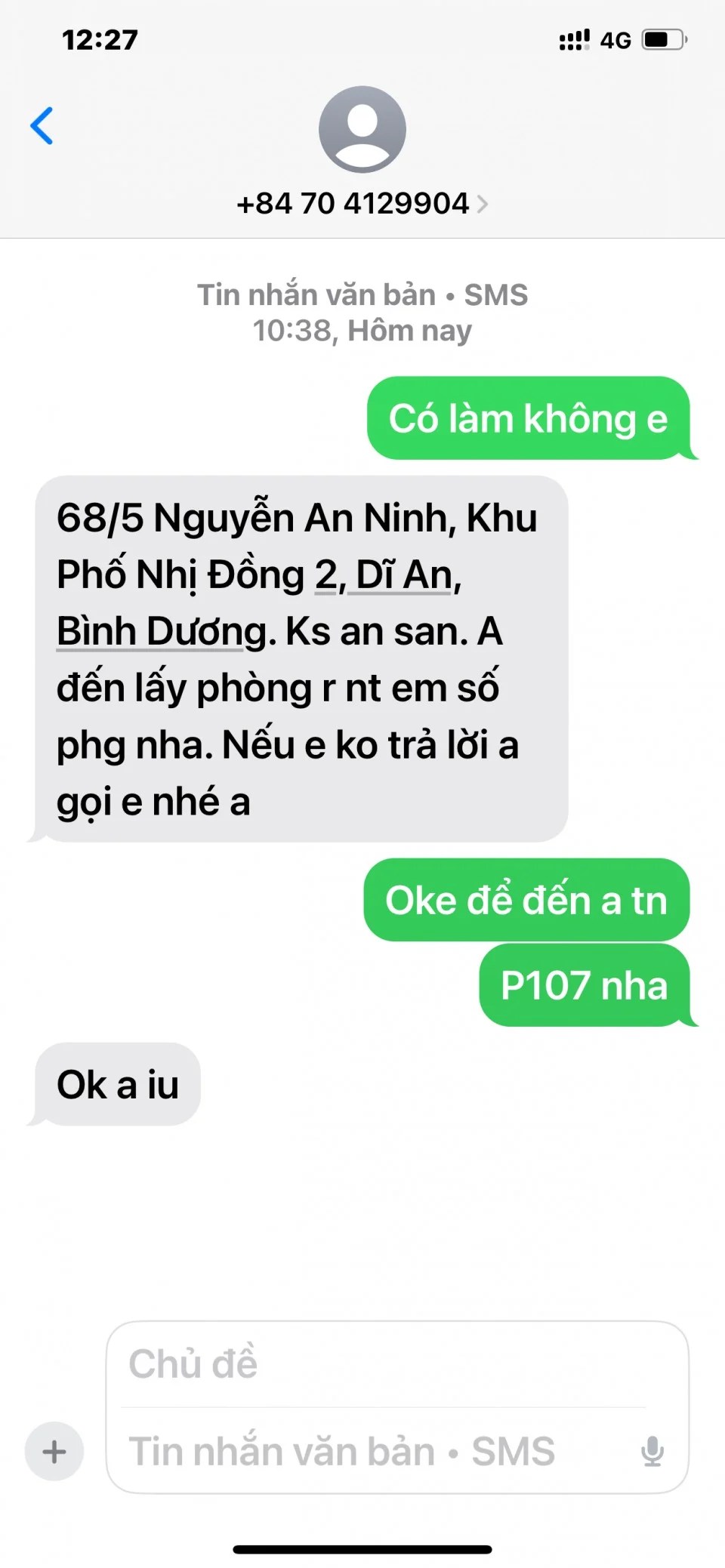The height and width of the screenshot is (1568, 725).
Task: Go back to the message list
Action: tap(42, 126)
